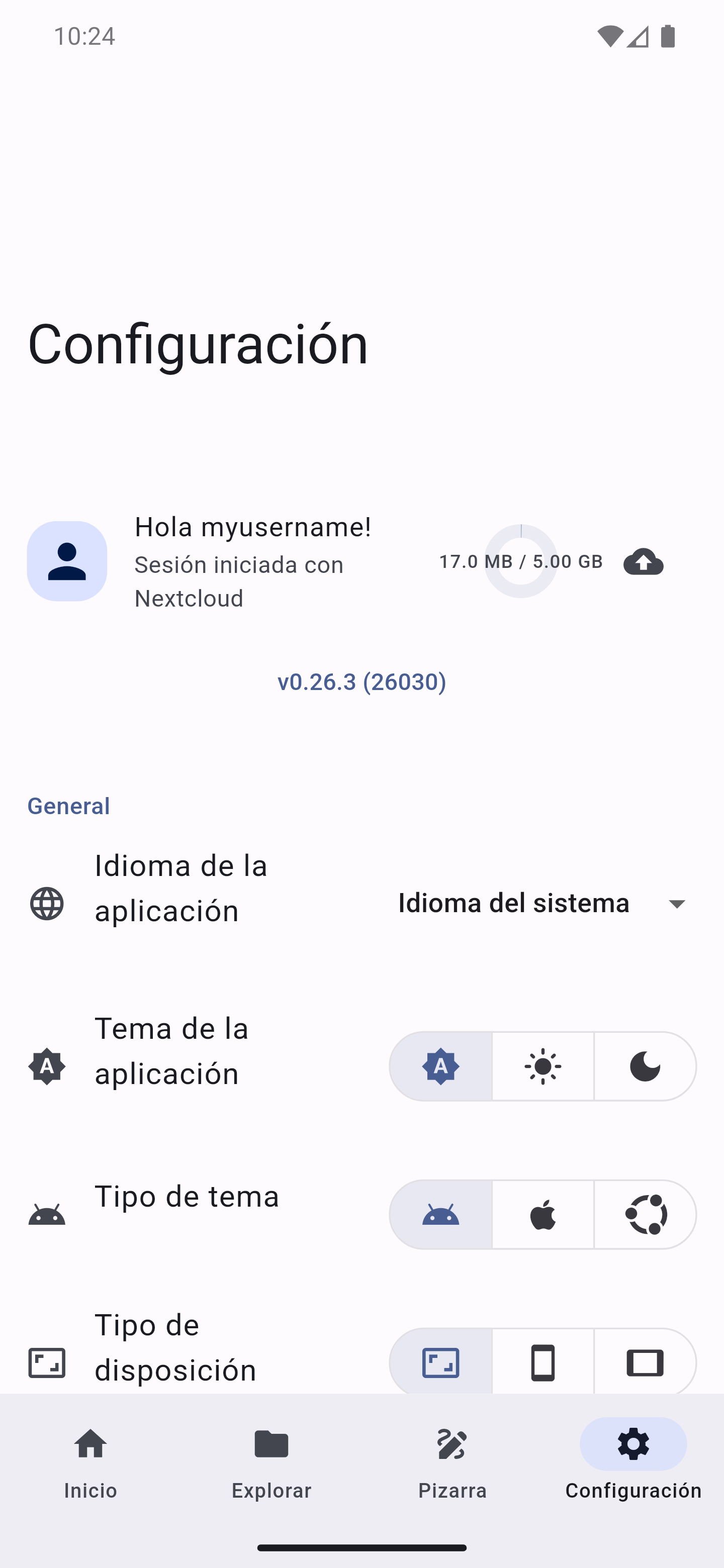Select the tablet layout type
724x1568 pixels.
tap(645, 1361)
